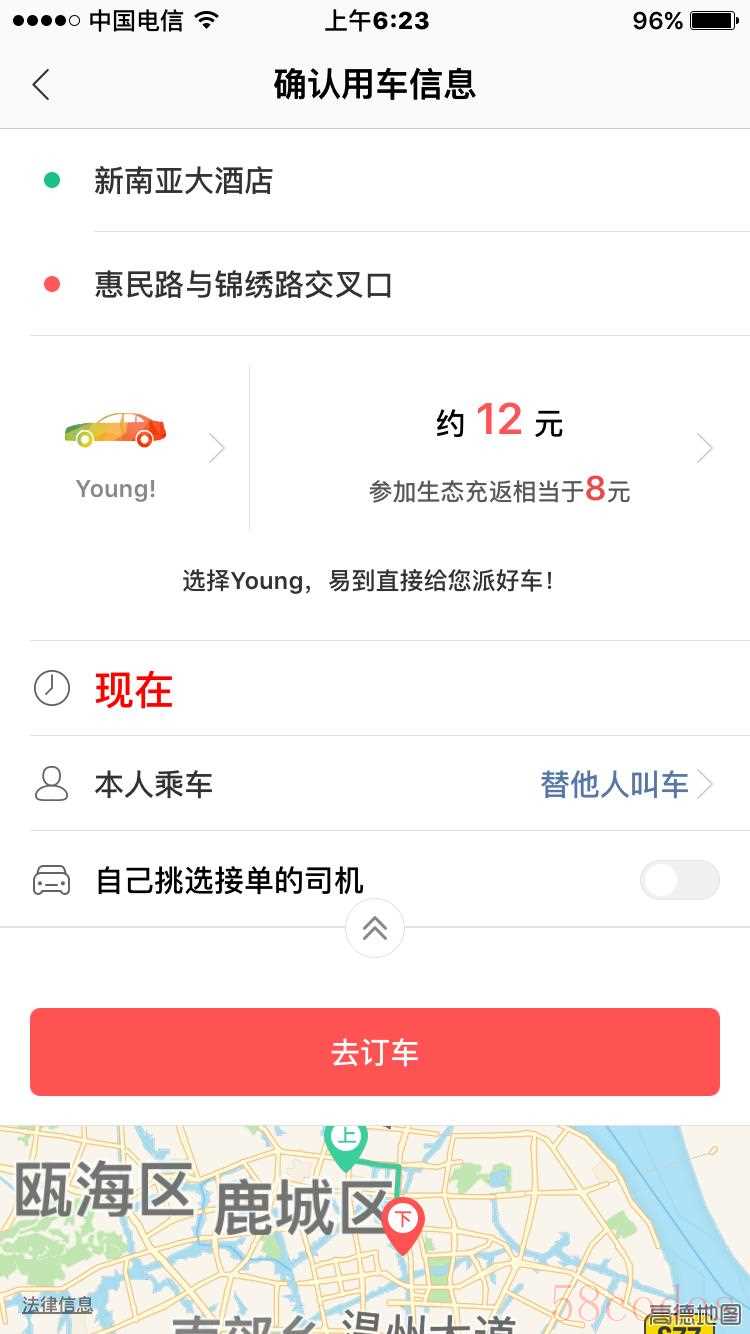Change pickup time from 现在
750x1334 pixels.
tap(390, 689)
